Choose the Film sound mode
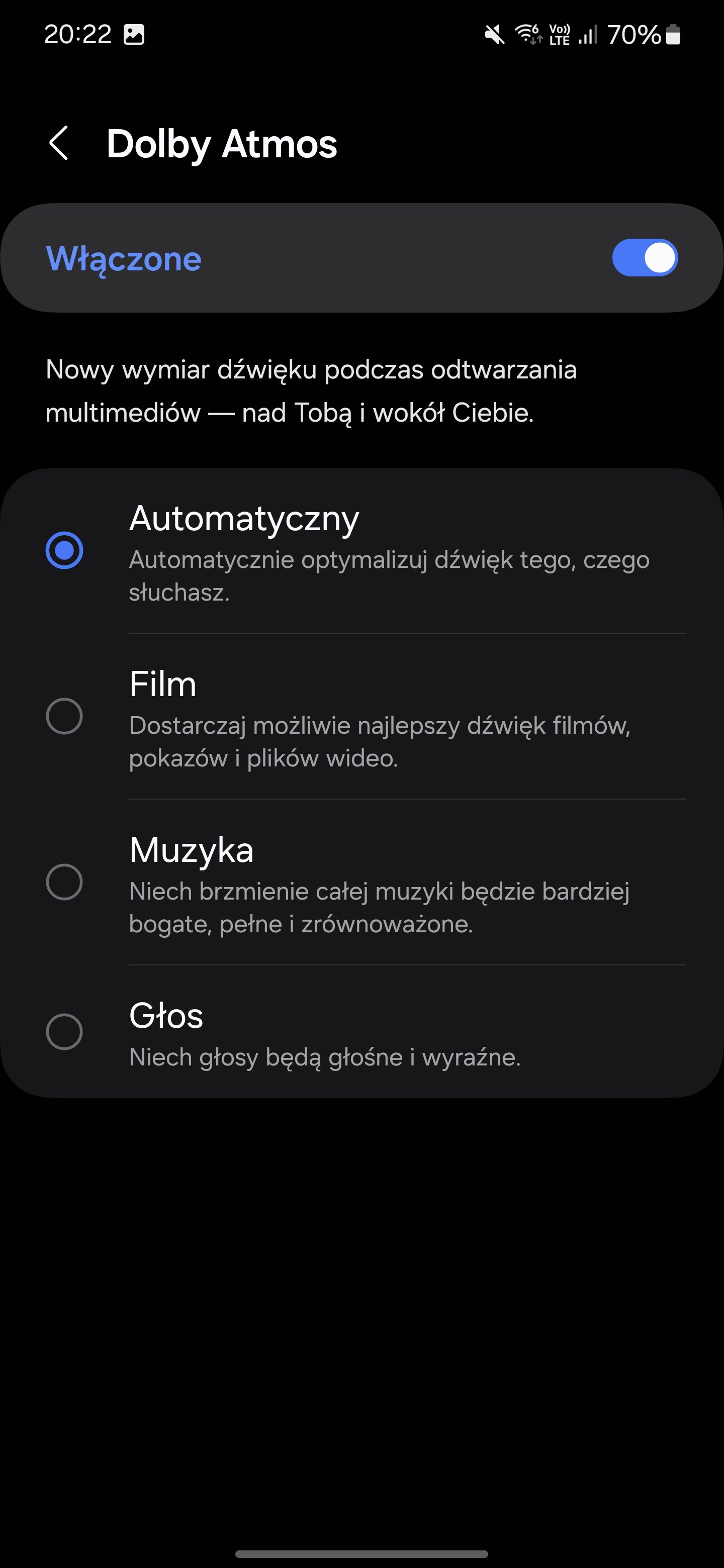724x1568 pixels. tap(361, 717)
